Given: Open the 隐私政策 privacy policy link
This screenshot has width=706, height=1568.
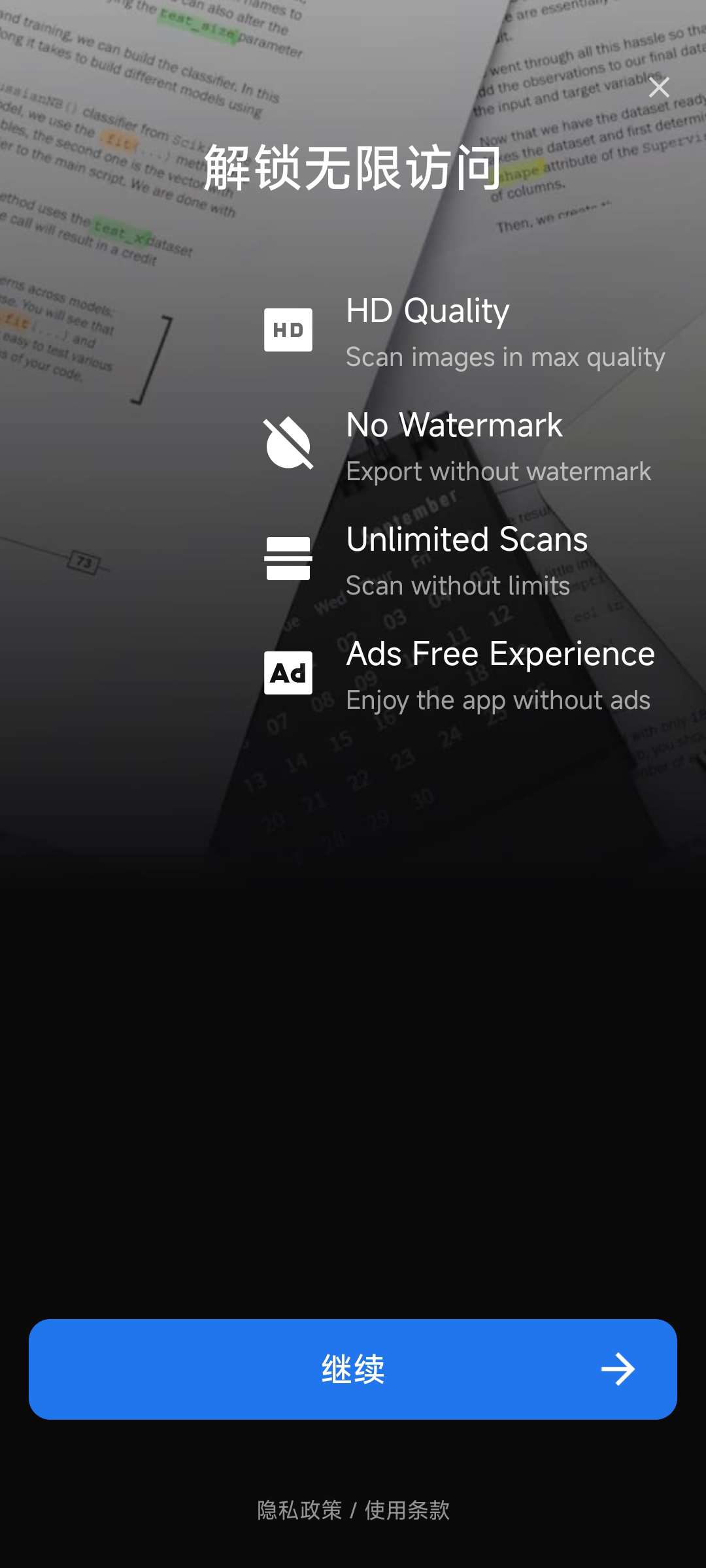Looking at the screenshot, I should (299, 1510).
